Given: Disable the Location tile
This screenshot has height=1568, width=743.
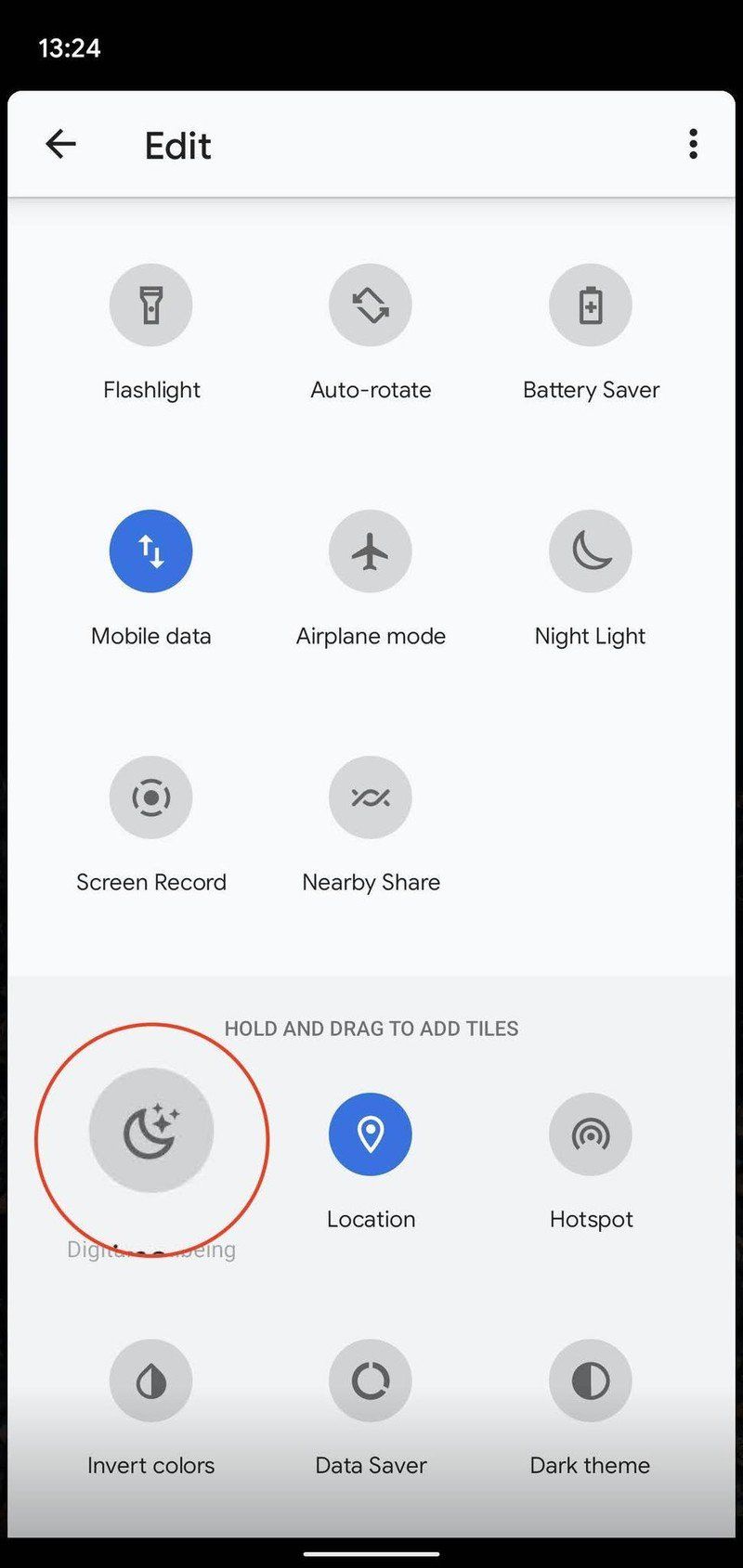Looking at the screenshot, I should pos(371,1134).
